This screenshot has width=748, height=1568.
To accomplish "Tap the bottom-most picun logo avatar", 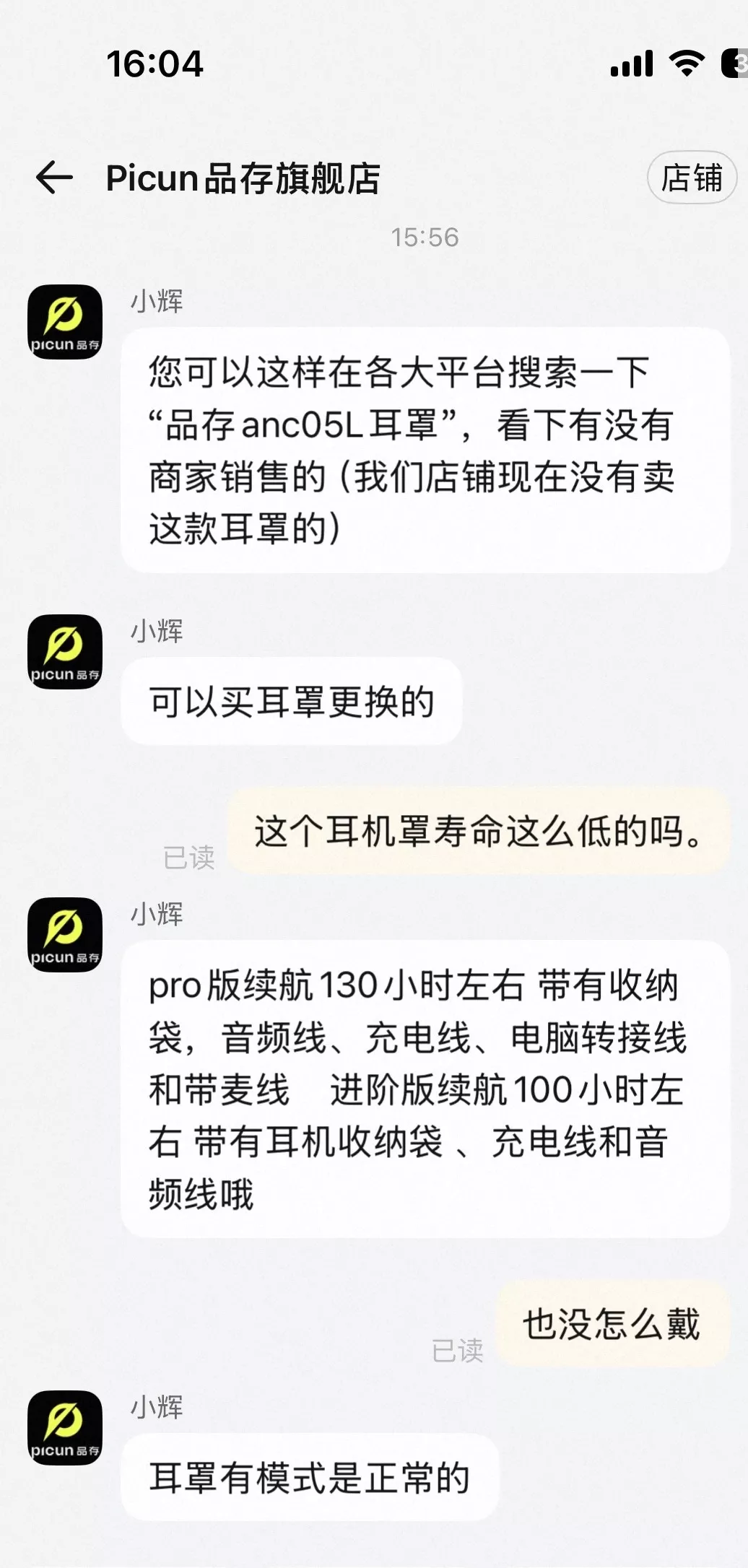I will pos(64,1439).
